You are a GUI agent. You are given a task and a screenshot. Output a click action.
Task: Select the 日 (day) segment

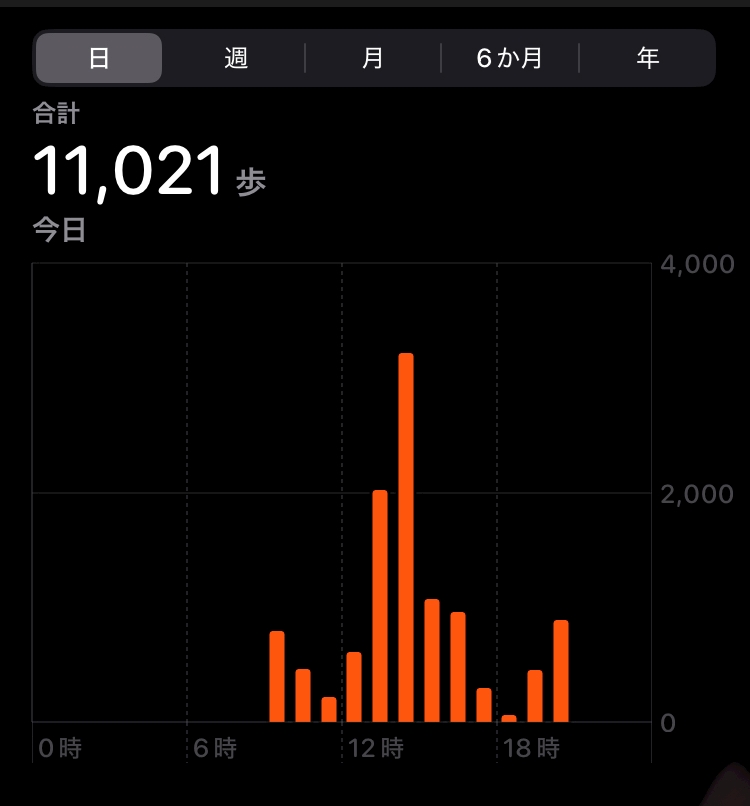99,58
